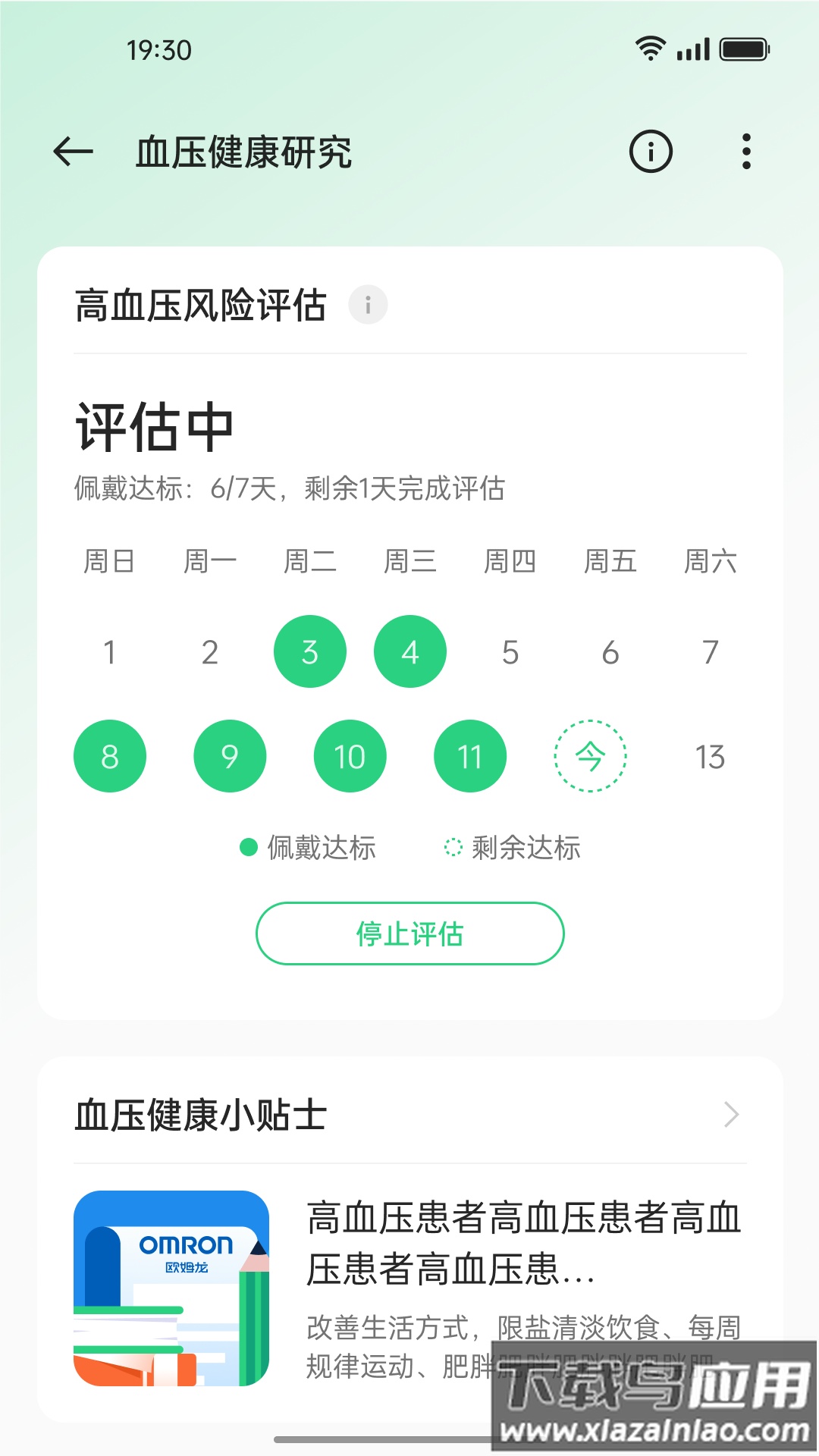Tap the 剩余达标 legend indicator

coord(450,849)
